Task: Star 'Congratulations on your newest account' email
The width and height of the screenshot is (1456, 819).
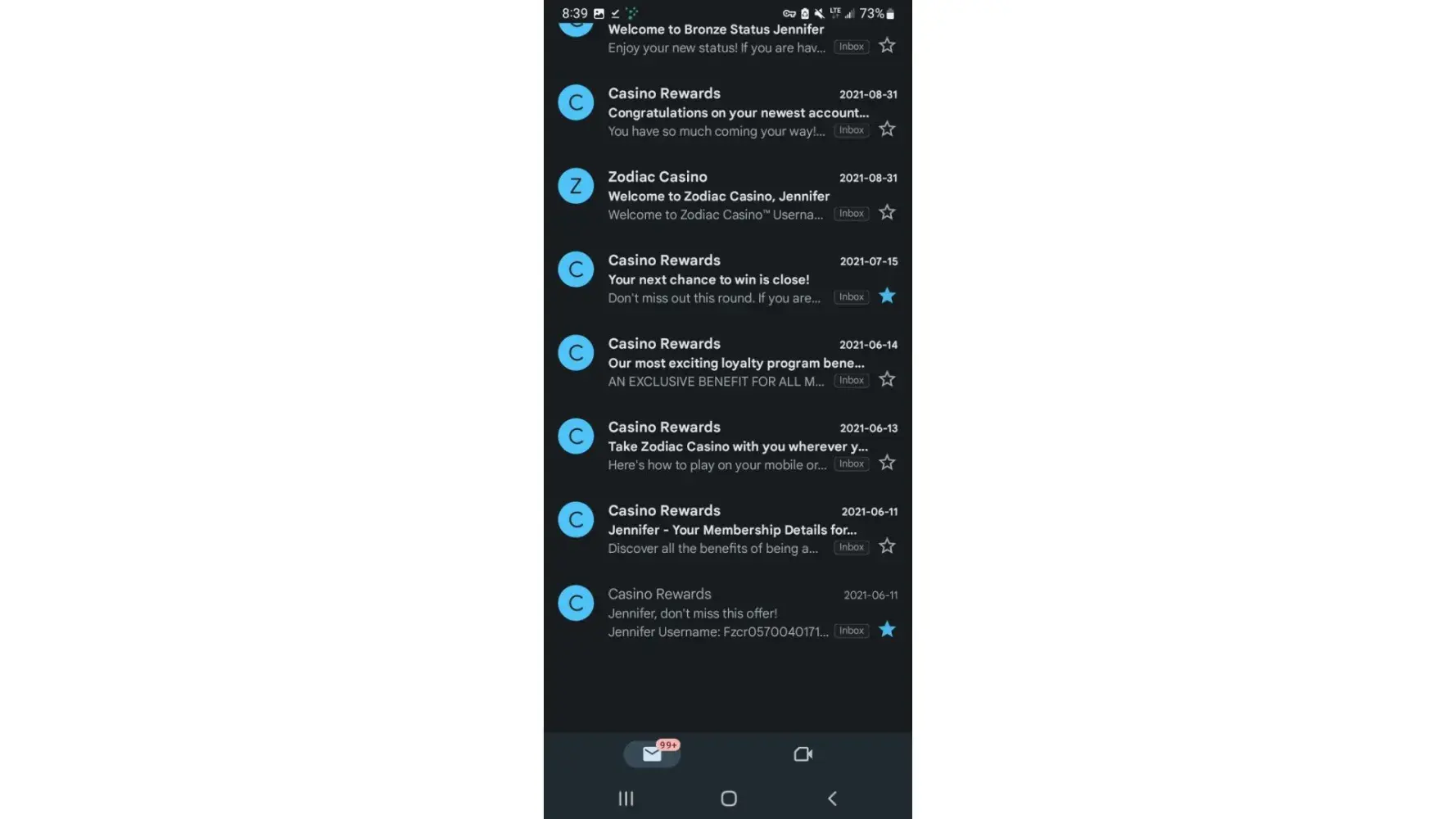Action: click(x=887, y=129)
